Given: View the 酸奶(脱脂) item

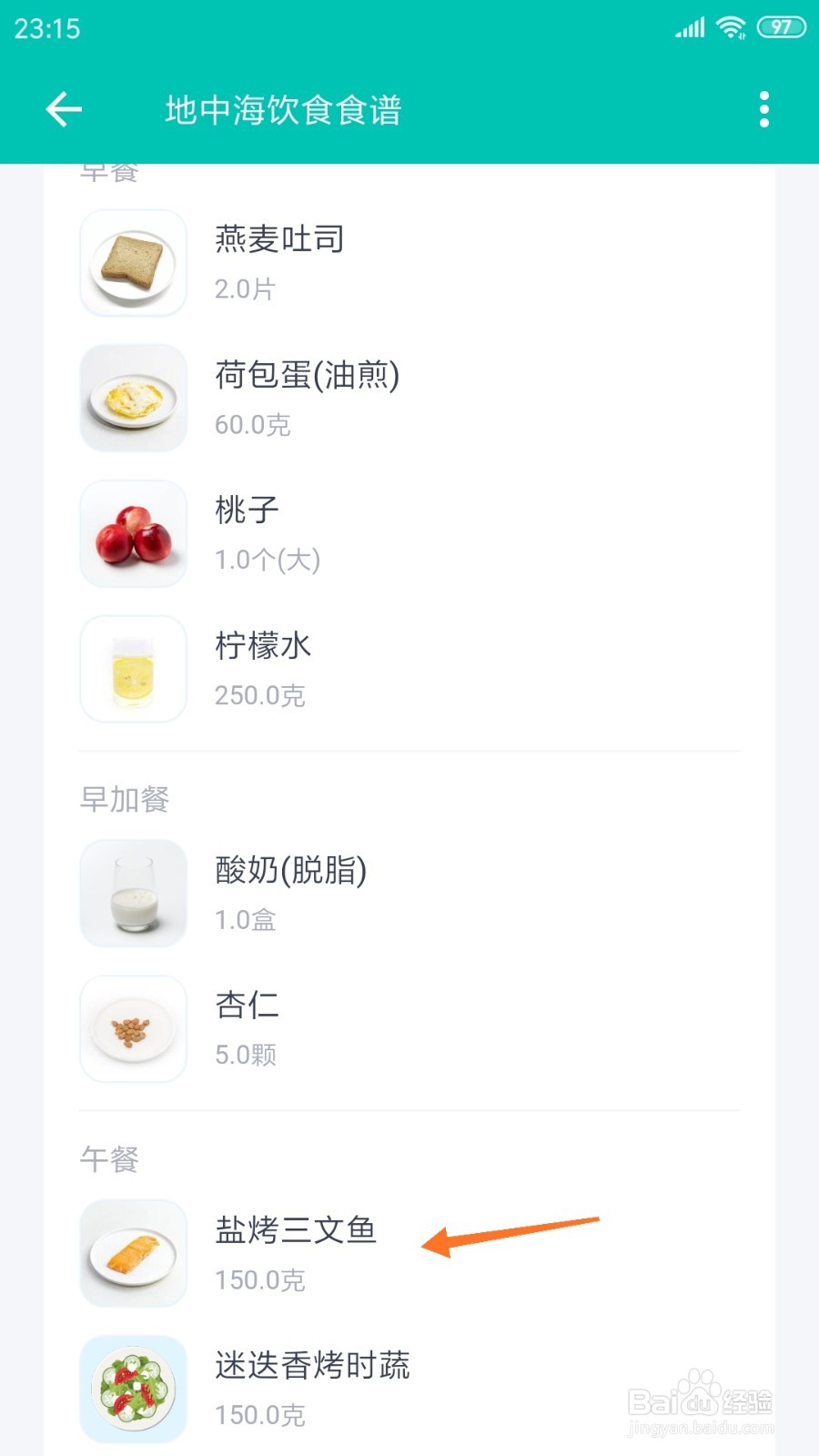Looking at the screenshot, I should click(289, 893).
